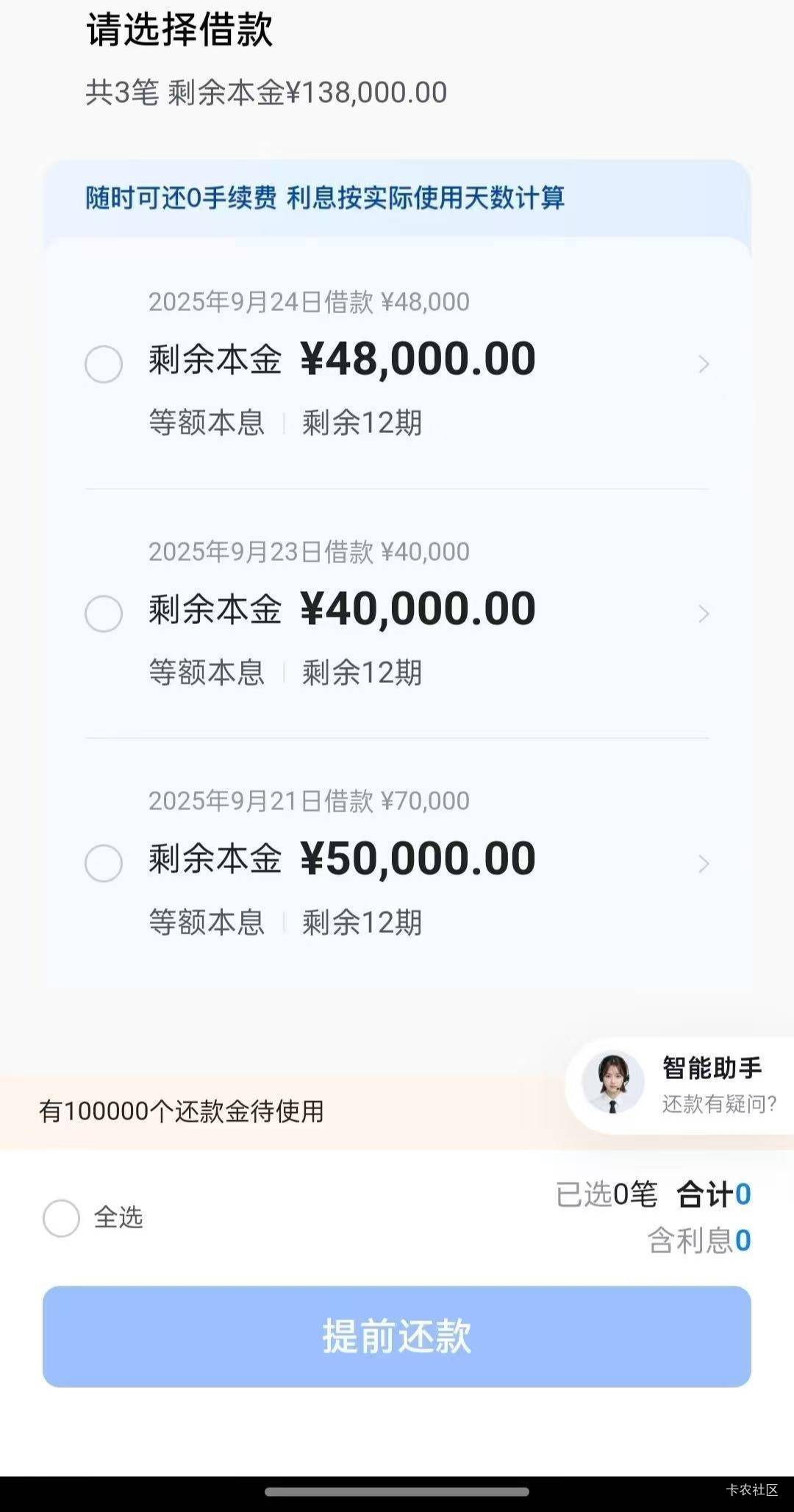
Task: Select the ¥50,000.00 loan from September 21
Action: click(104, 863)
